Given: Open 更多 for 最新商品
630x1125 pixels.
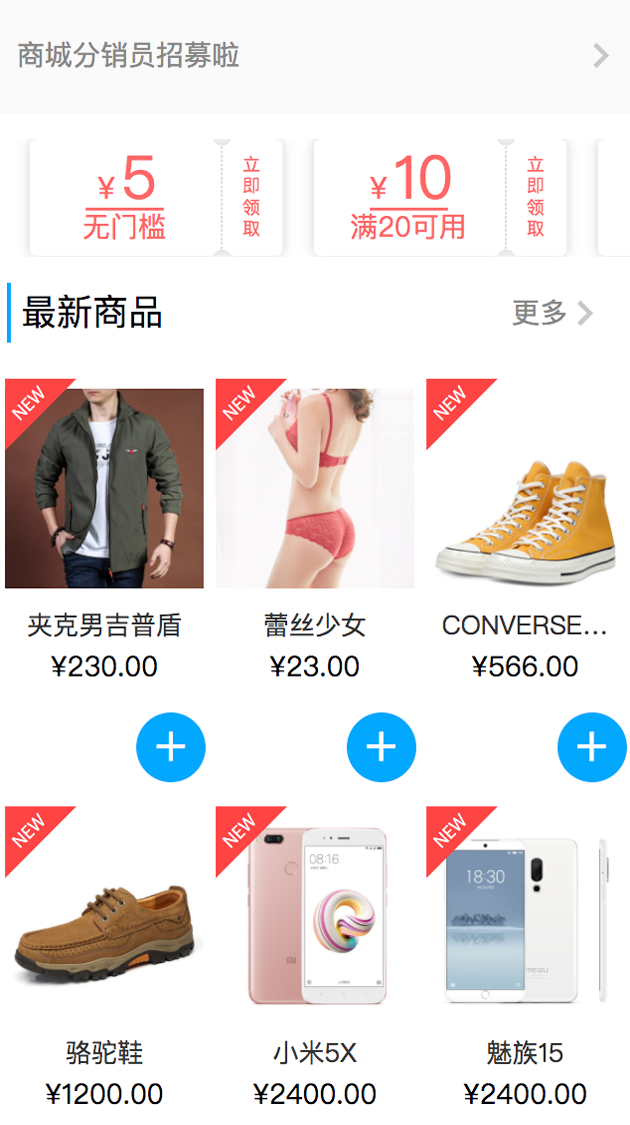Looking at the screenshot, I should (552, 313).
